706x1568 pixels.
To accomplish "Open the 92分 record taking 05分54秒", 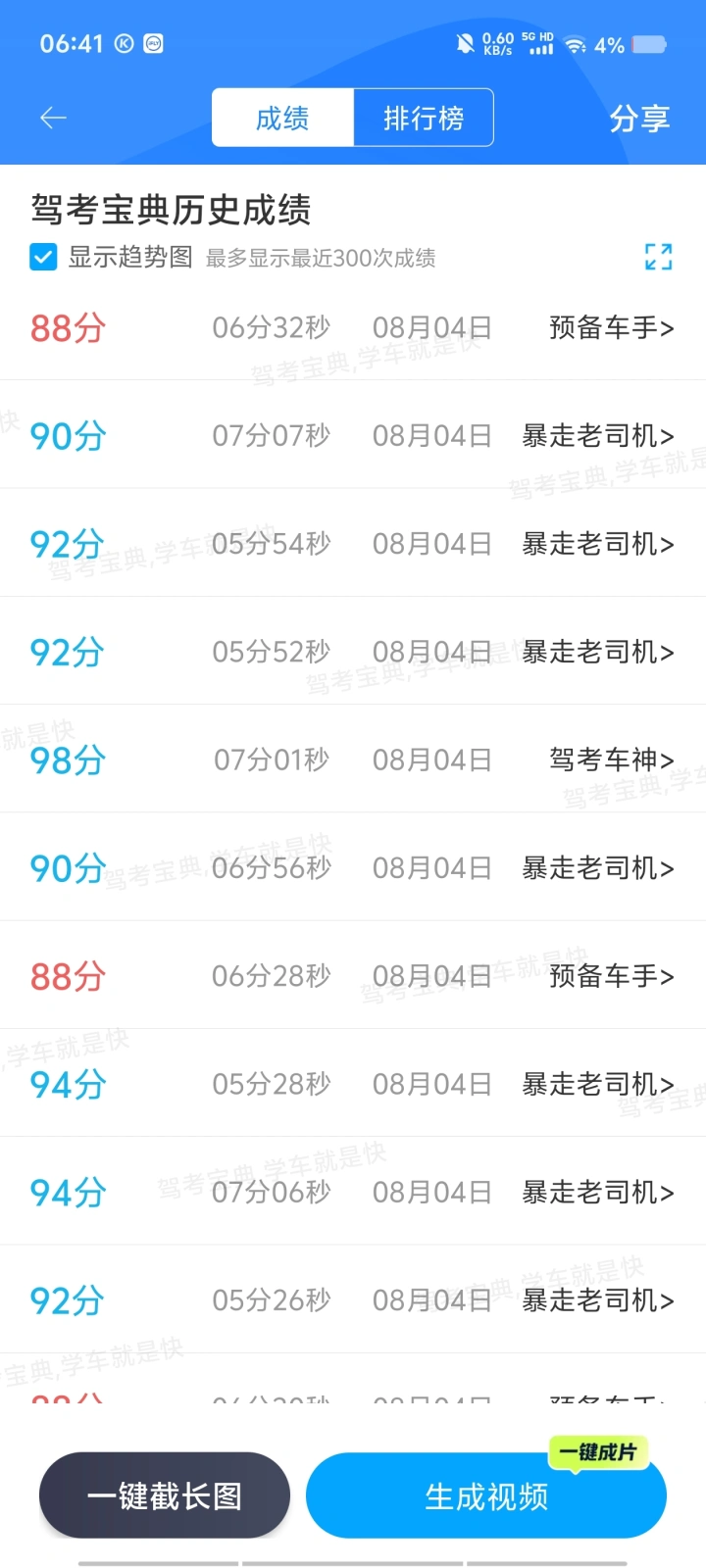I will coord(353,543).
